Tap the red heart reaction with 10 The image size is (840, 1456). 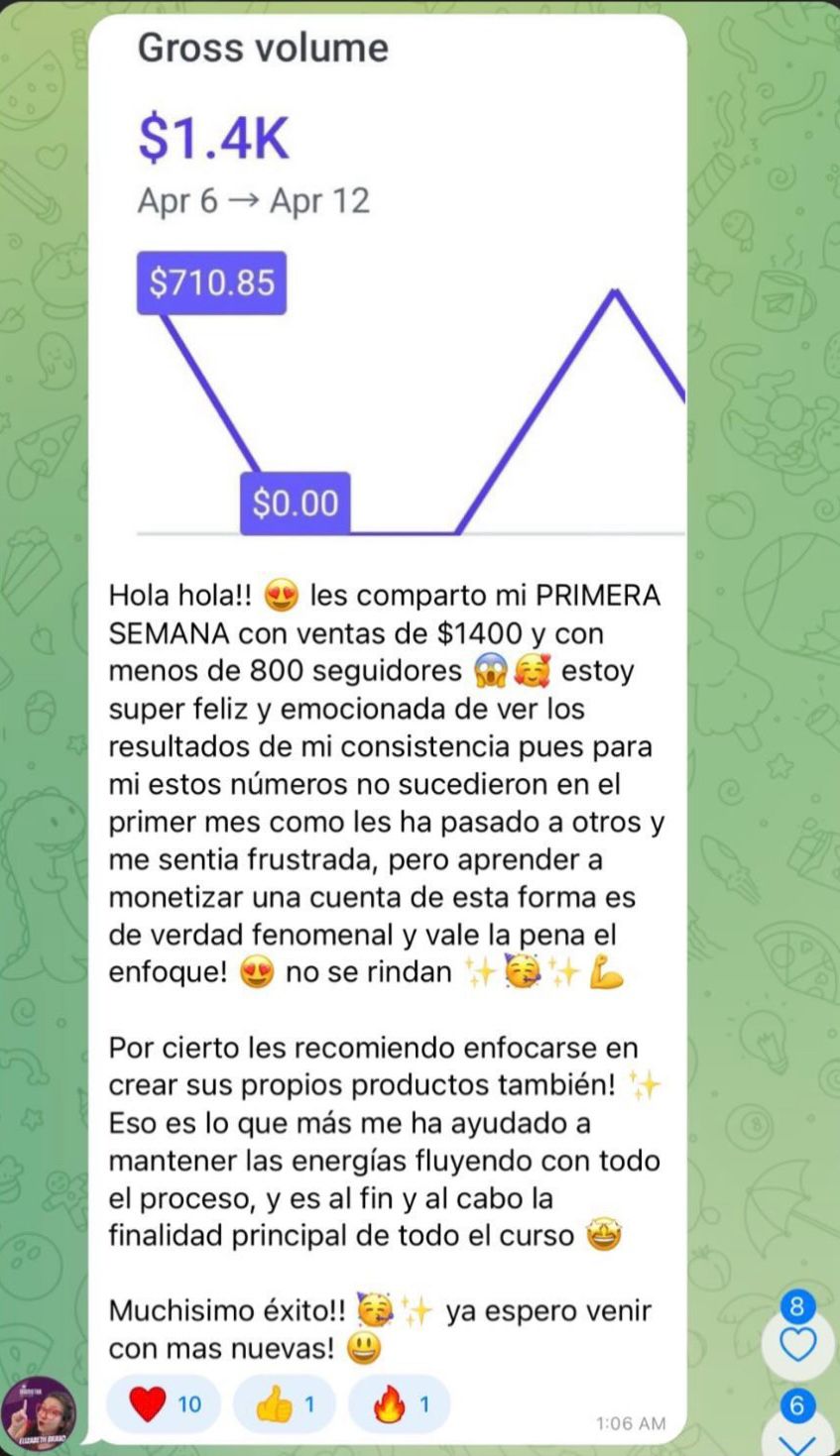coord(166,1403)
